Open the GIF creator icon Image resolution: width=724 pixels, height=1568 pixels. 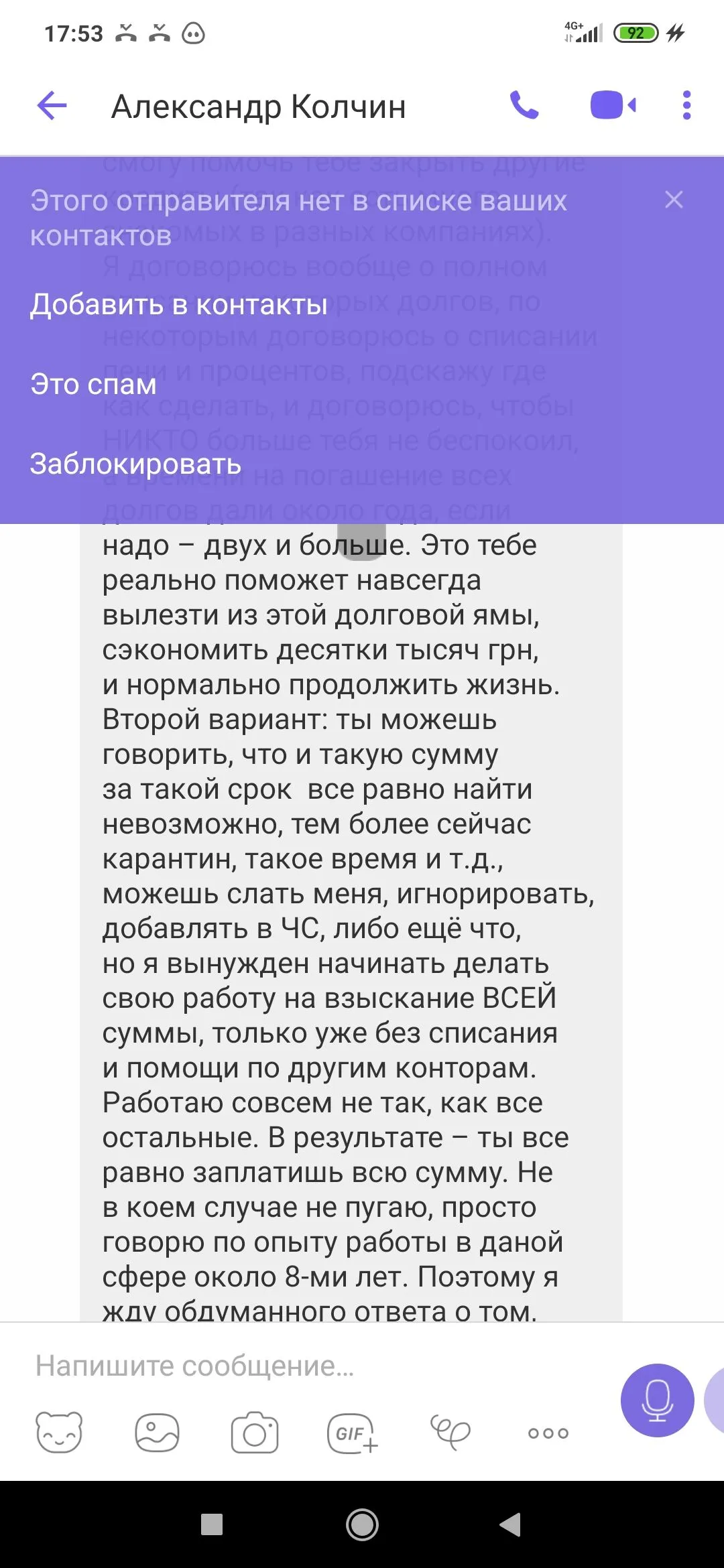pyautogui.click(x=352, y=1433)
